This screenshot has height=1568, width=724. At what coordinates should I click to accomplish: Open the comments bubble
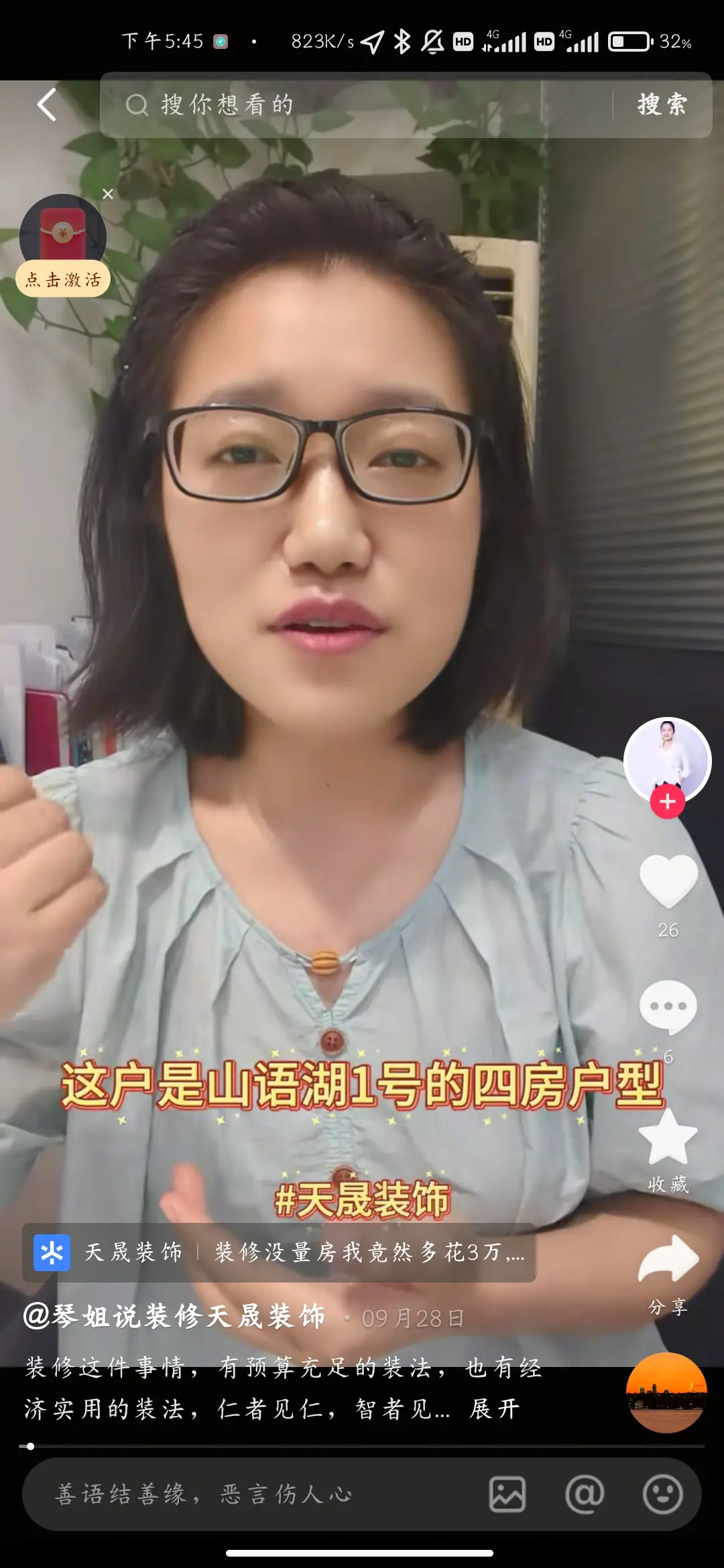[x=668, y=1006]
